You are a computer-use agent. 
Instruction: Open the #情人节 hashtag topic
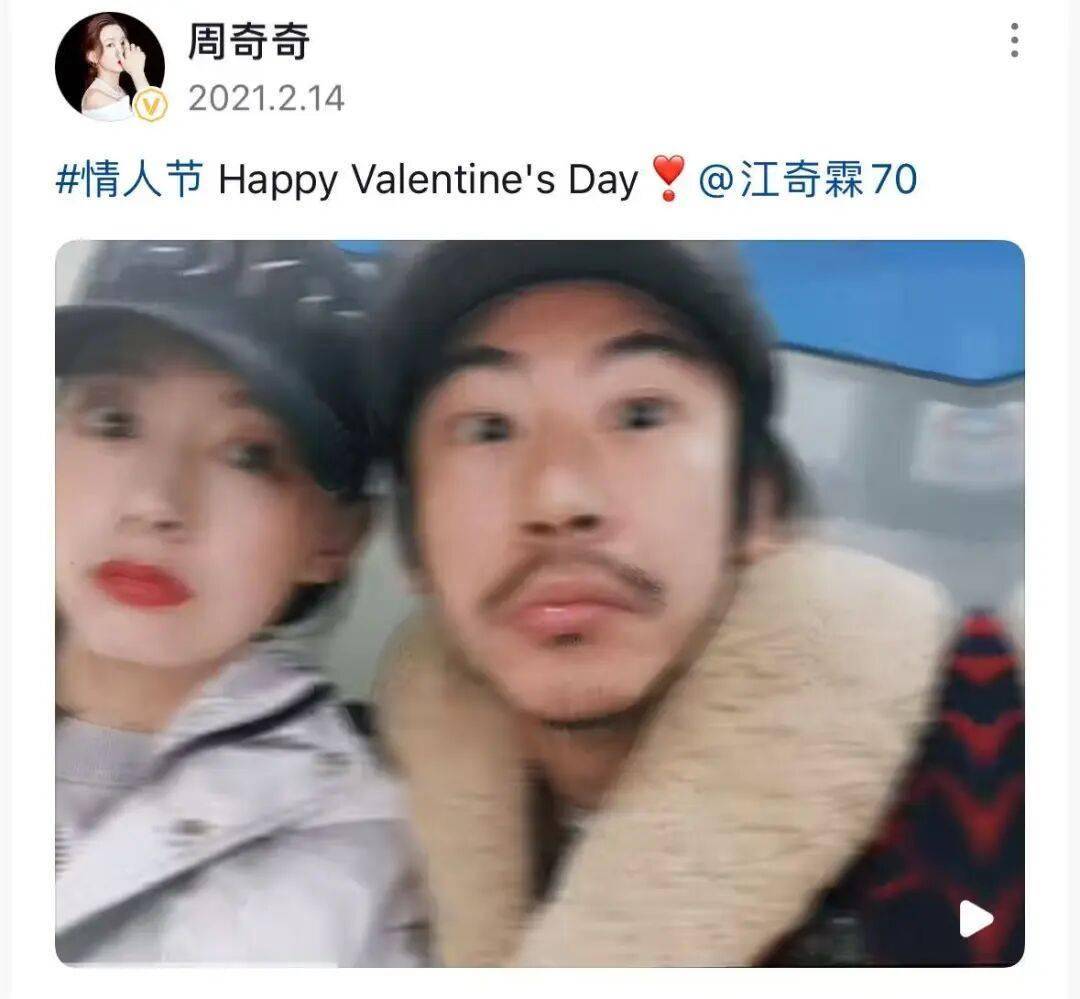[129, 181]
